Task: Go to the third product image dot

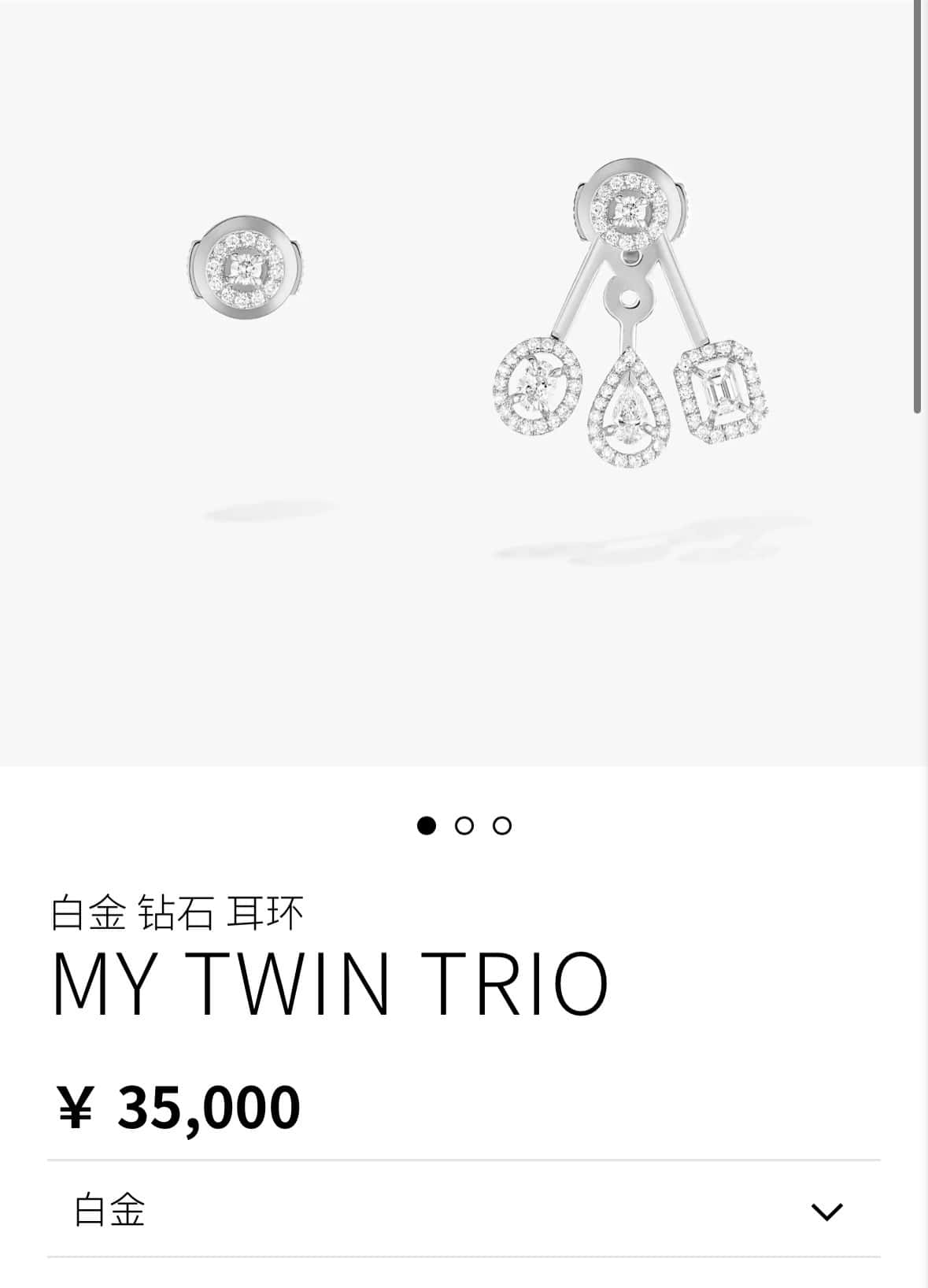Action: (502, 826)
